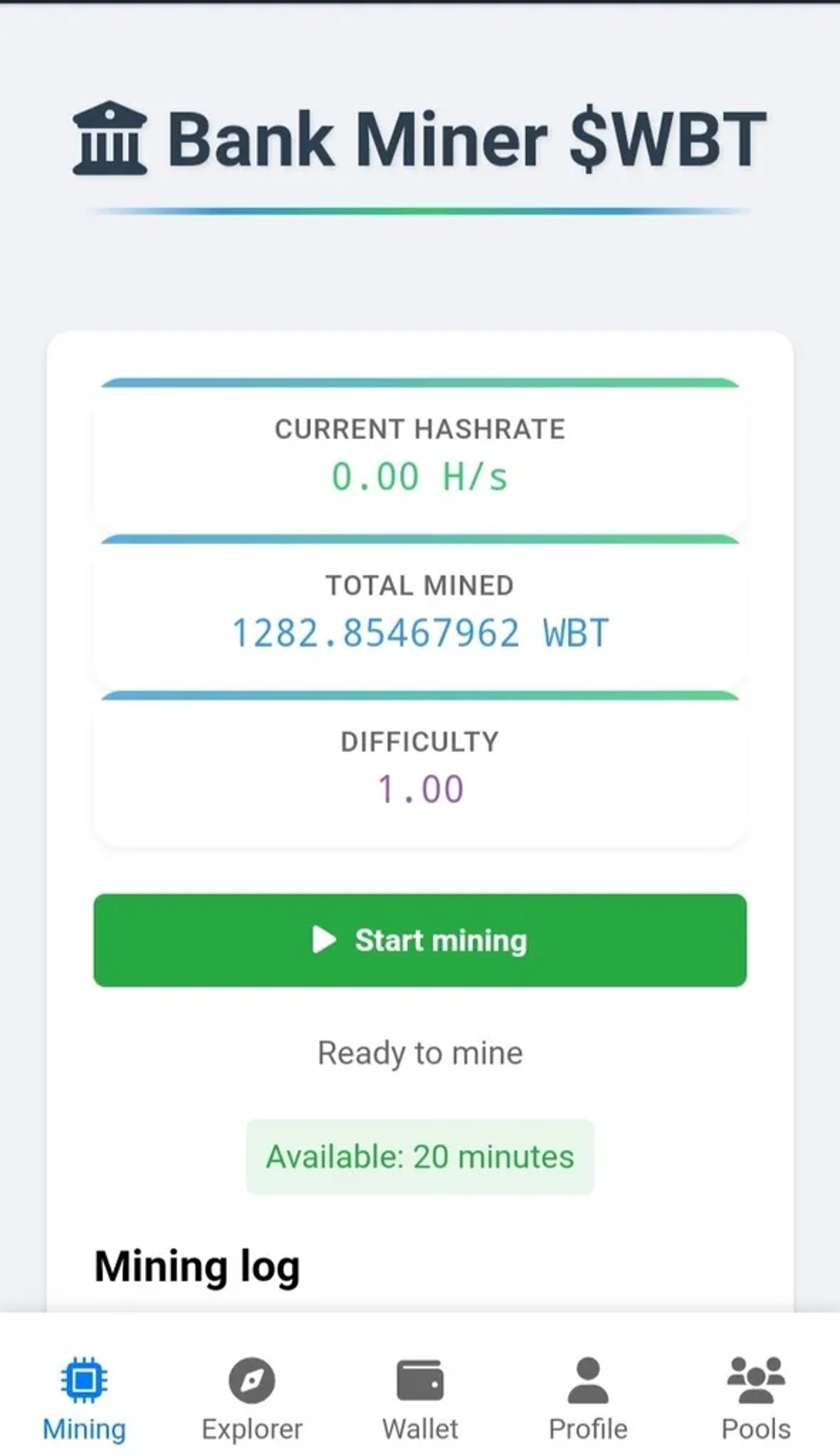Click the Available: 20 minutes badge
The height and width of the screenshot is (1456, 840).
pos(420,1156)
